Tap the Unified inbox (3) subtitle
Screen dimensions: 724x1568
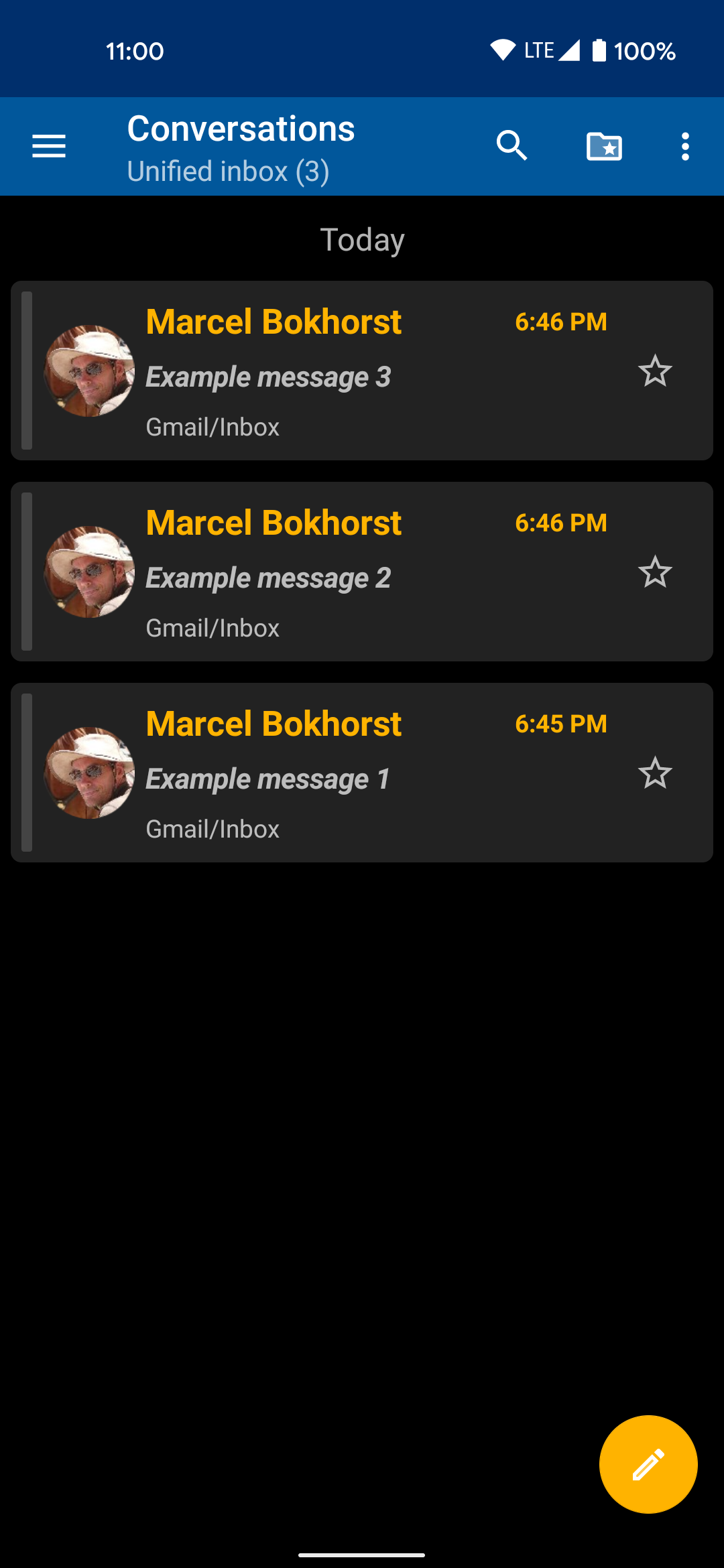[x=228, y=172]
